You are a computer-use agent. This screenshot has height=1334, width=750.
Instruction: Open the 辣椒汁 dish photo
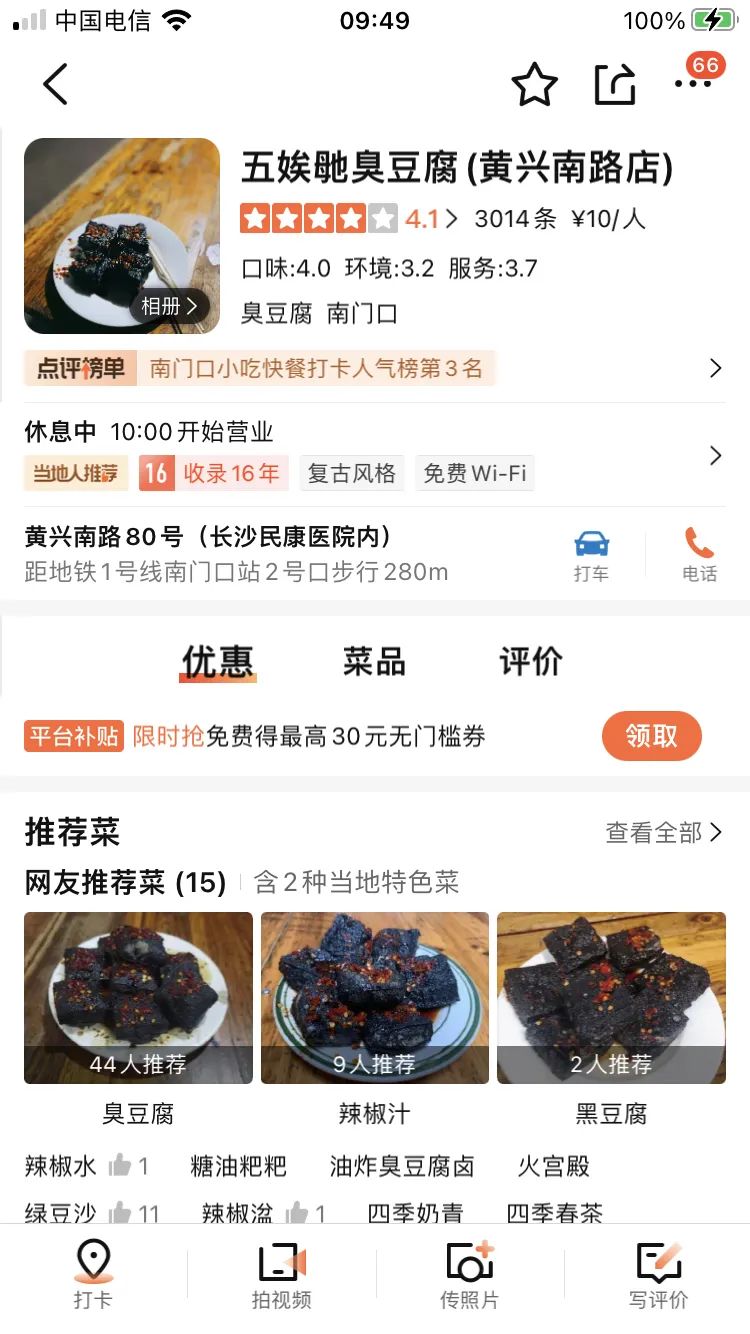click(375, 997)
